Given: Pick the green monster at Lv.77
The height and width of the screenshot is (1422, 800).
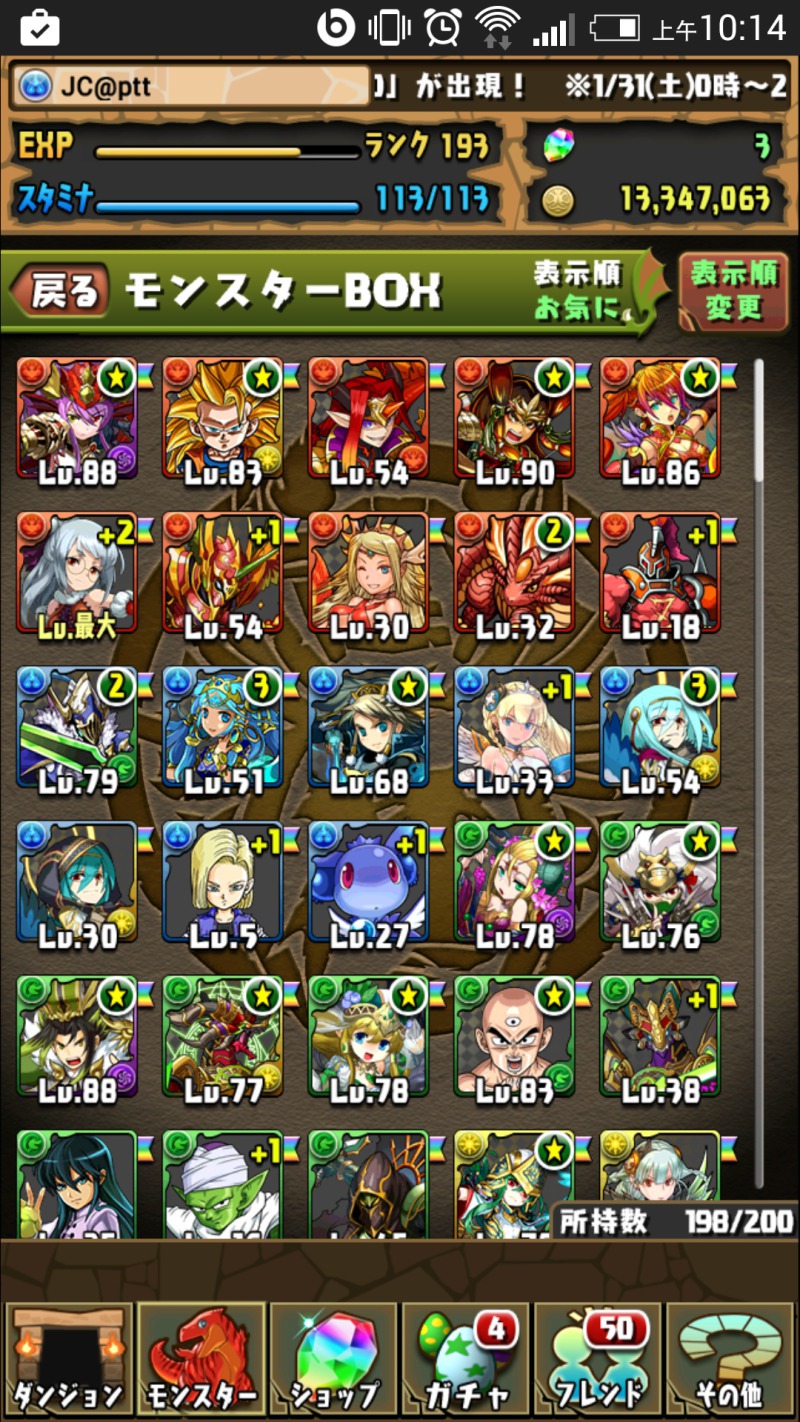Looking at the screenshot, I should 224,1038.
